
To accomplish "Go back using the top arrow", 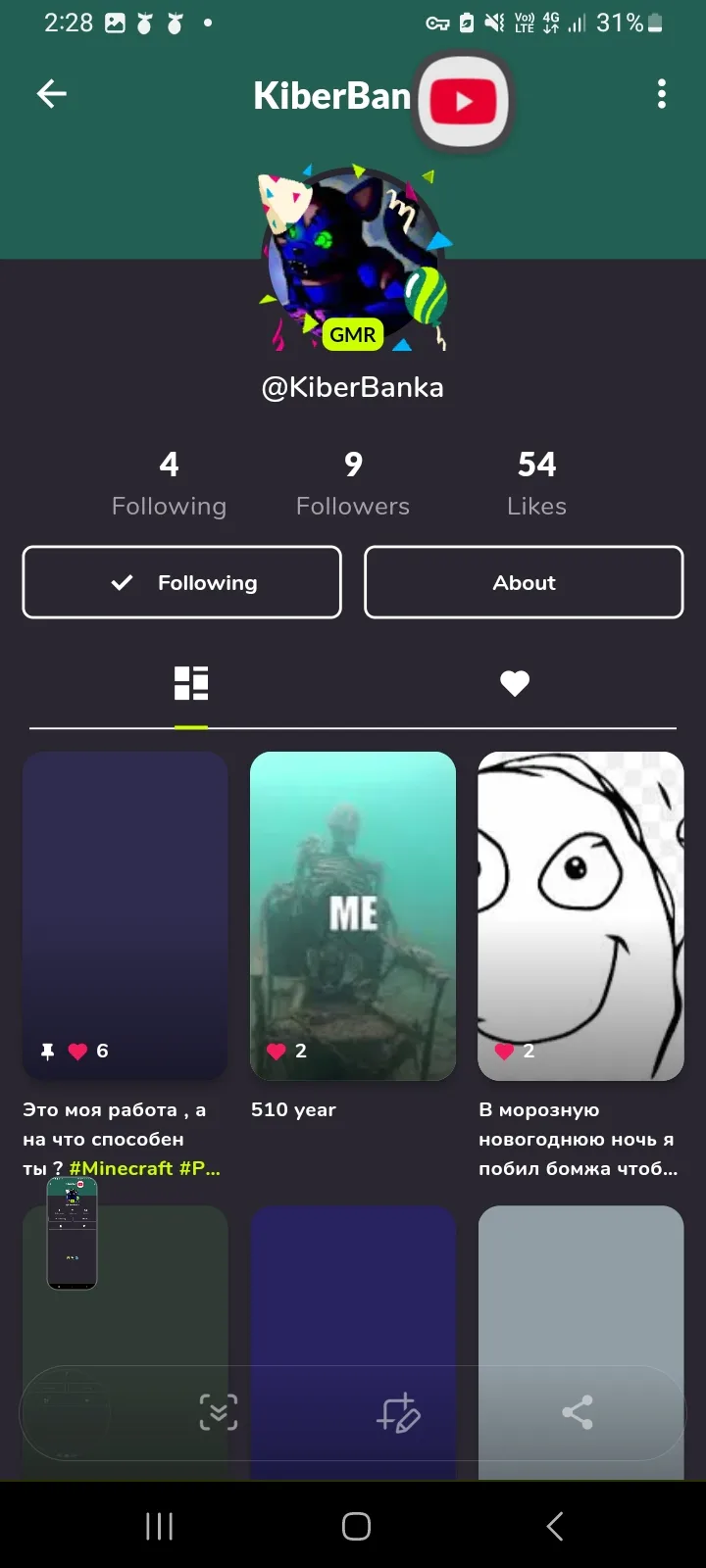I will [x=52, y=94].
